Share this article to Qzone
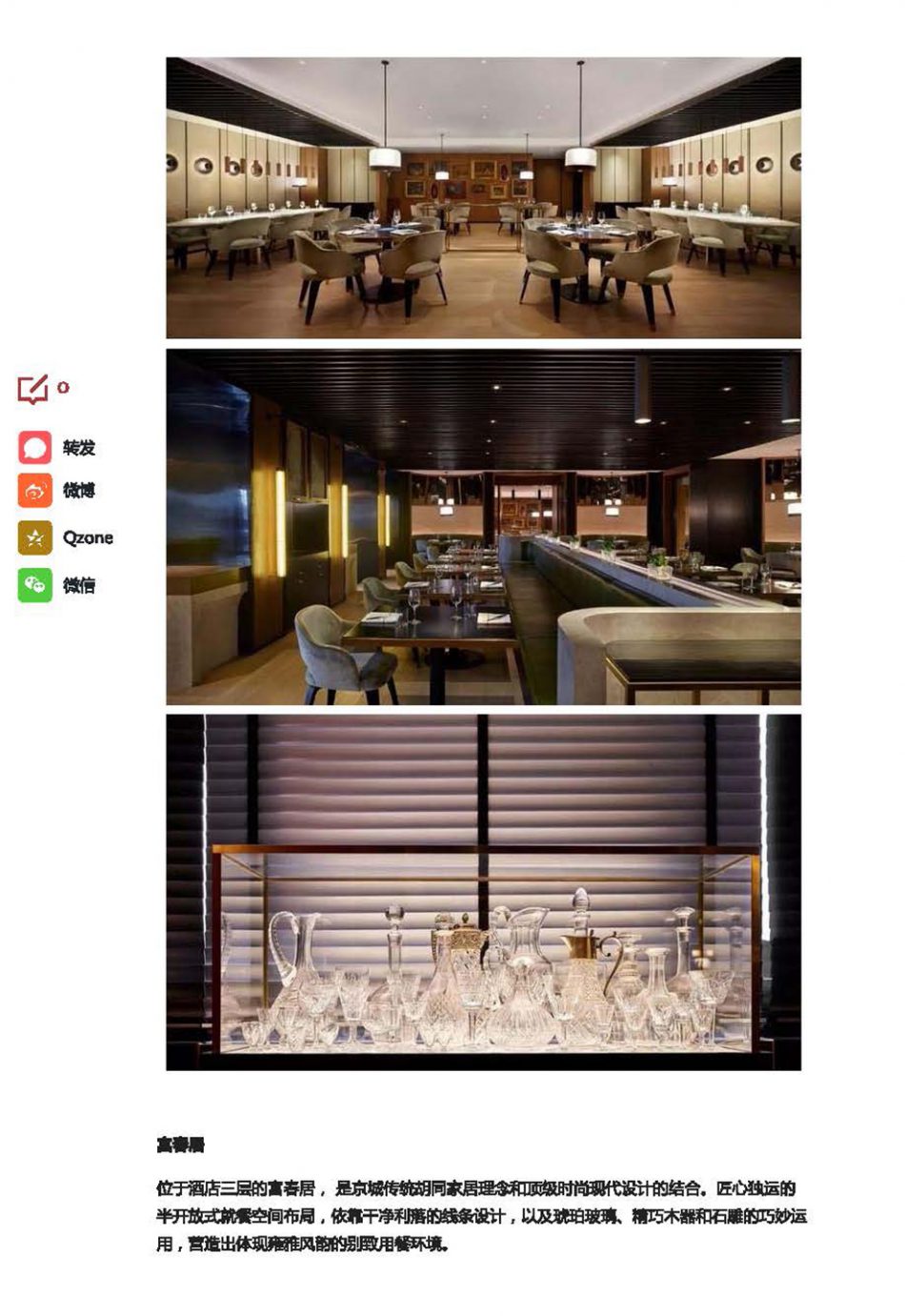This screenshot has width=905, height=1316. pyautogui.click(x=35, y=538)
